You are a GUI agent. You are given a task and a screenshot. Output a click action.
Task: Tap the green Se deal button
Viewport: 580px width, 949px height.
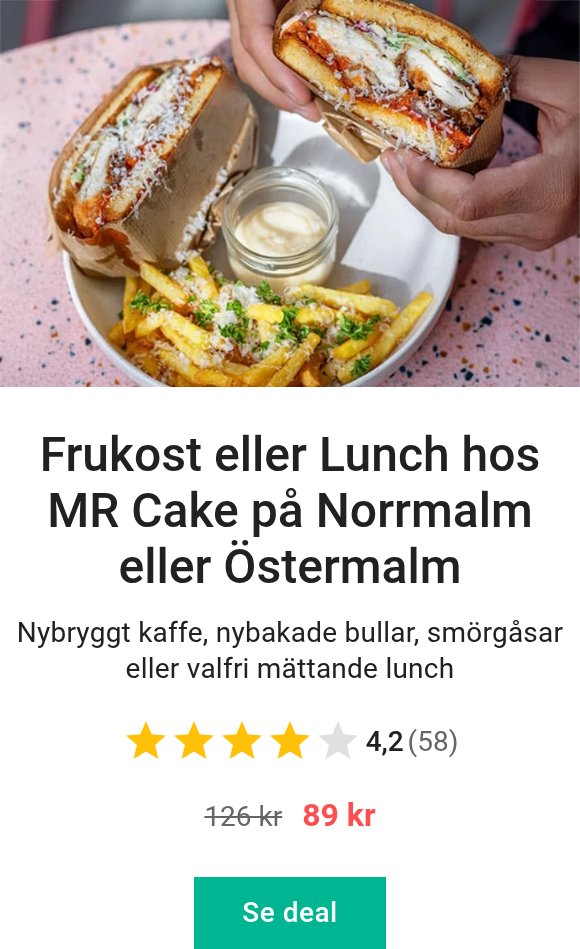pos(289,912)
